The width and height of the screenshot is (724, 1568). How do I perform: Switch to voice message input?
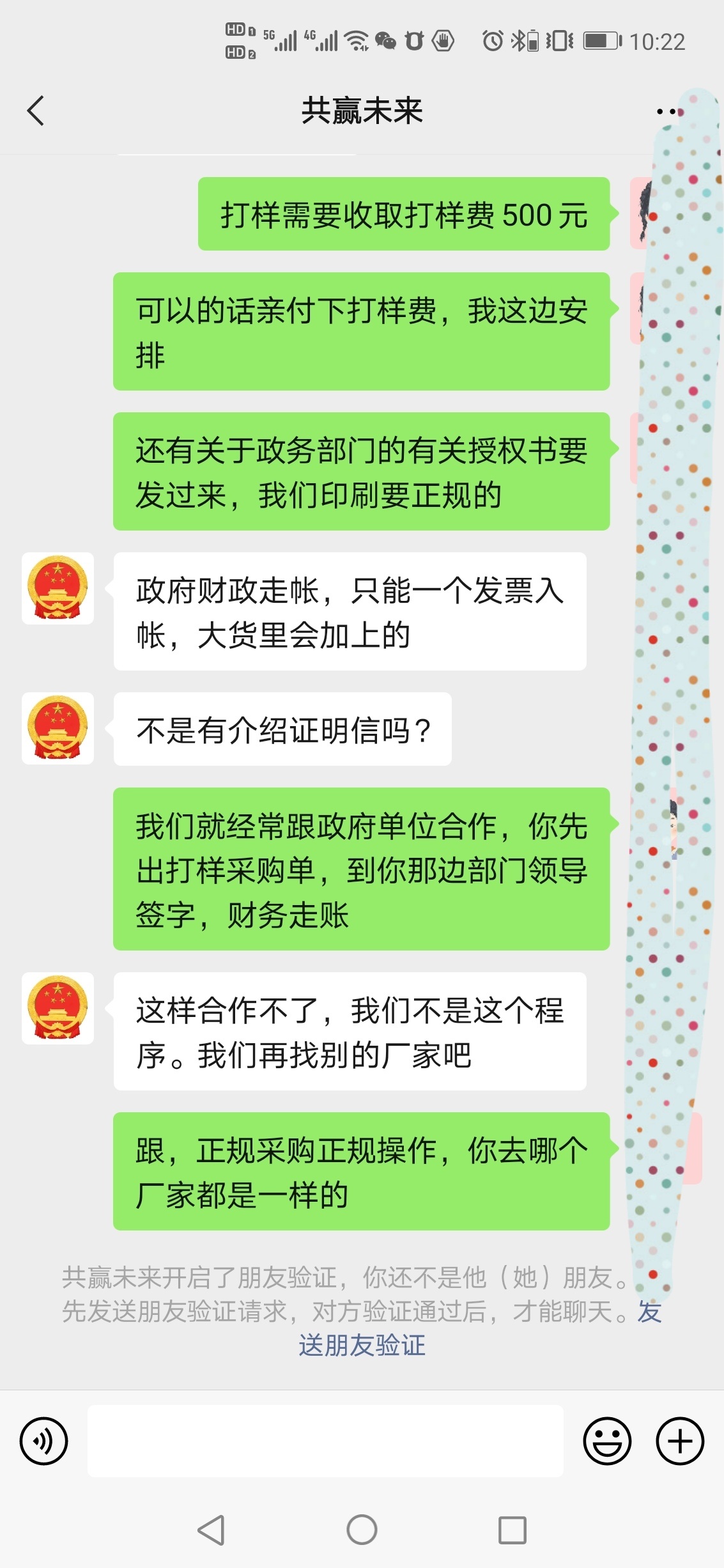[x=43, y=1441]
